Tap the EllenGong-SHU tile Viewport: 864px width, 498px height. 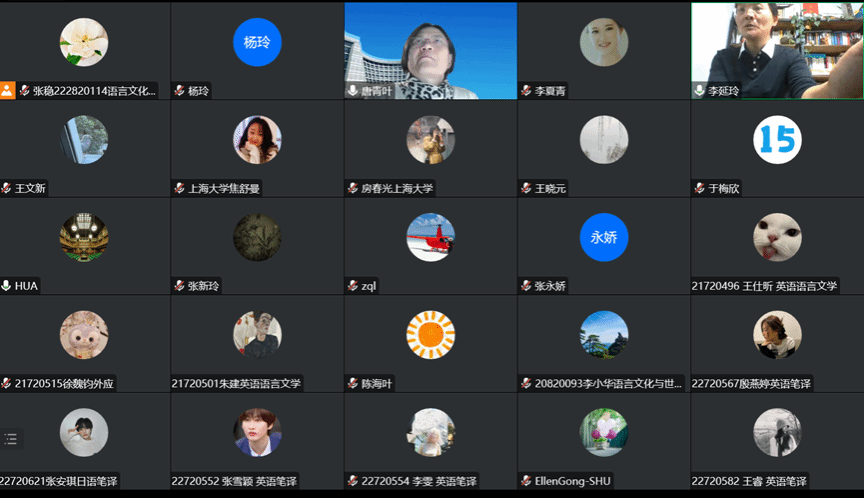604,440
